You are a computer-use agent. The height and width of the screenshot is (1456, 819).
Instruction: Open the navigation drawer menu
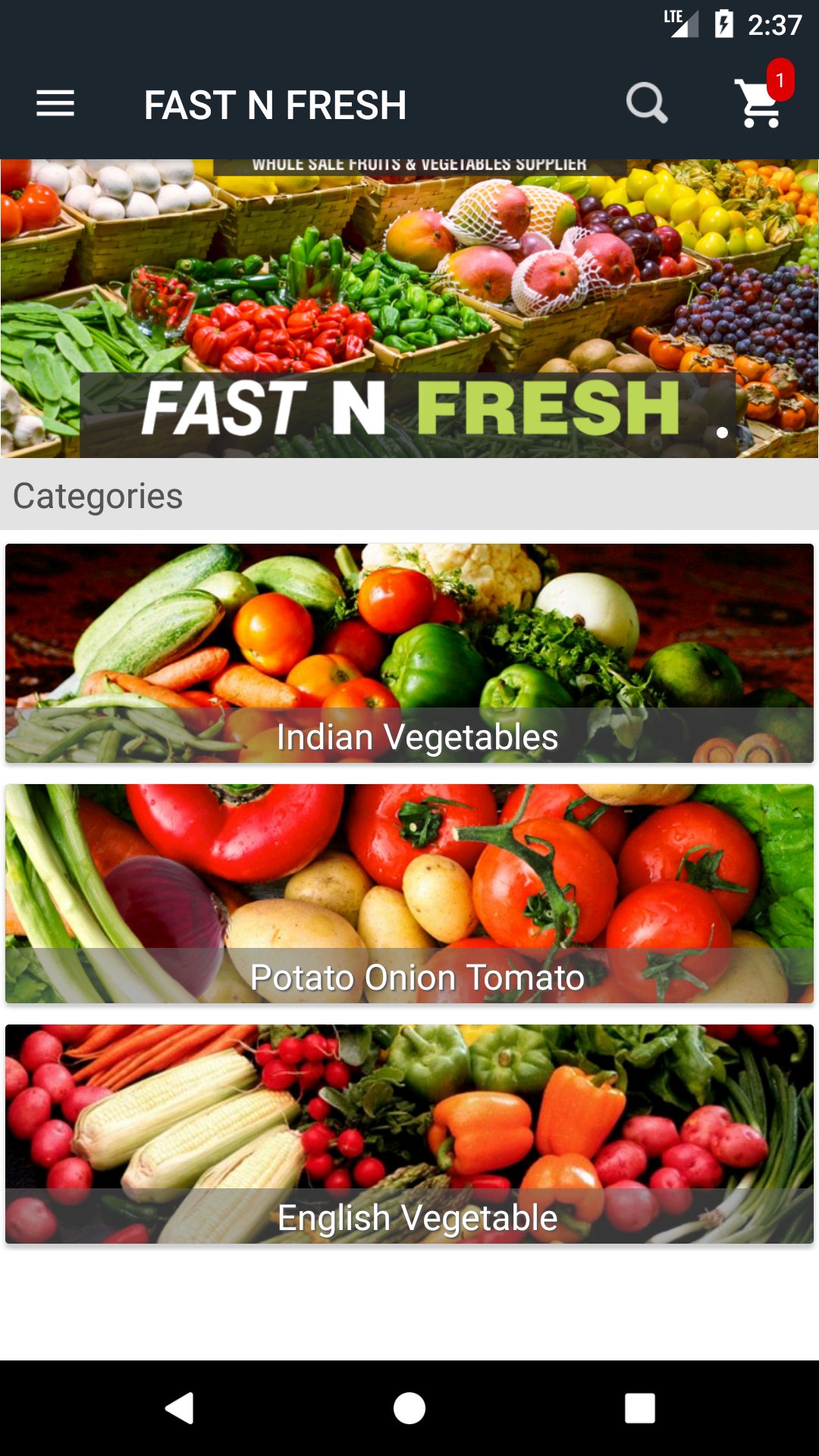(55, 103)
